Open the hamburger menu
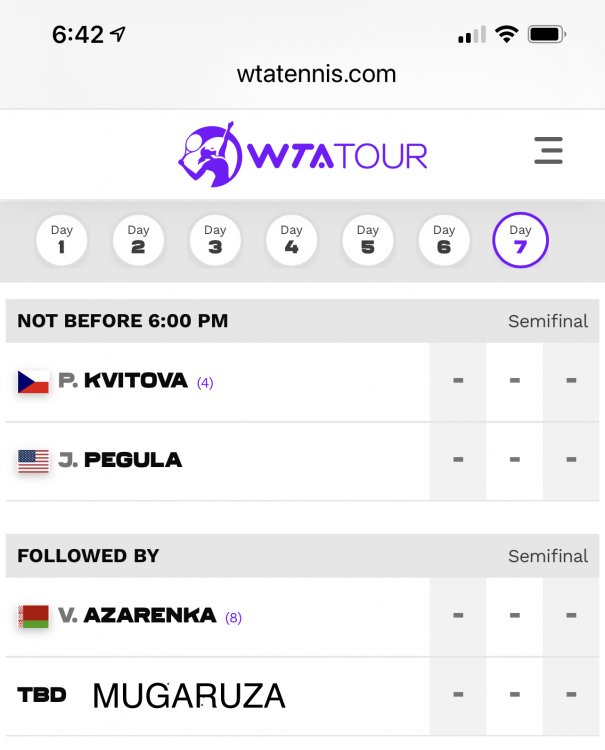Screen dimensions: 605x750 pyautogui.click(x=548, y=152)
